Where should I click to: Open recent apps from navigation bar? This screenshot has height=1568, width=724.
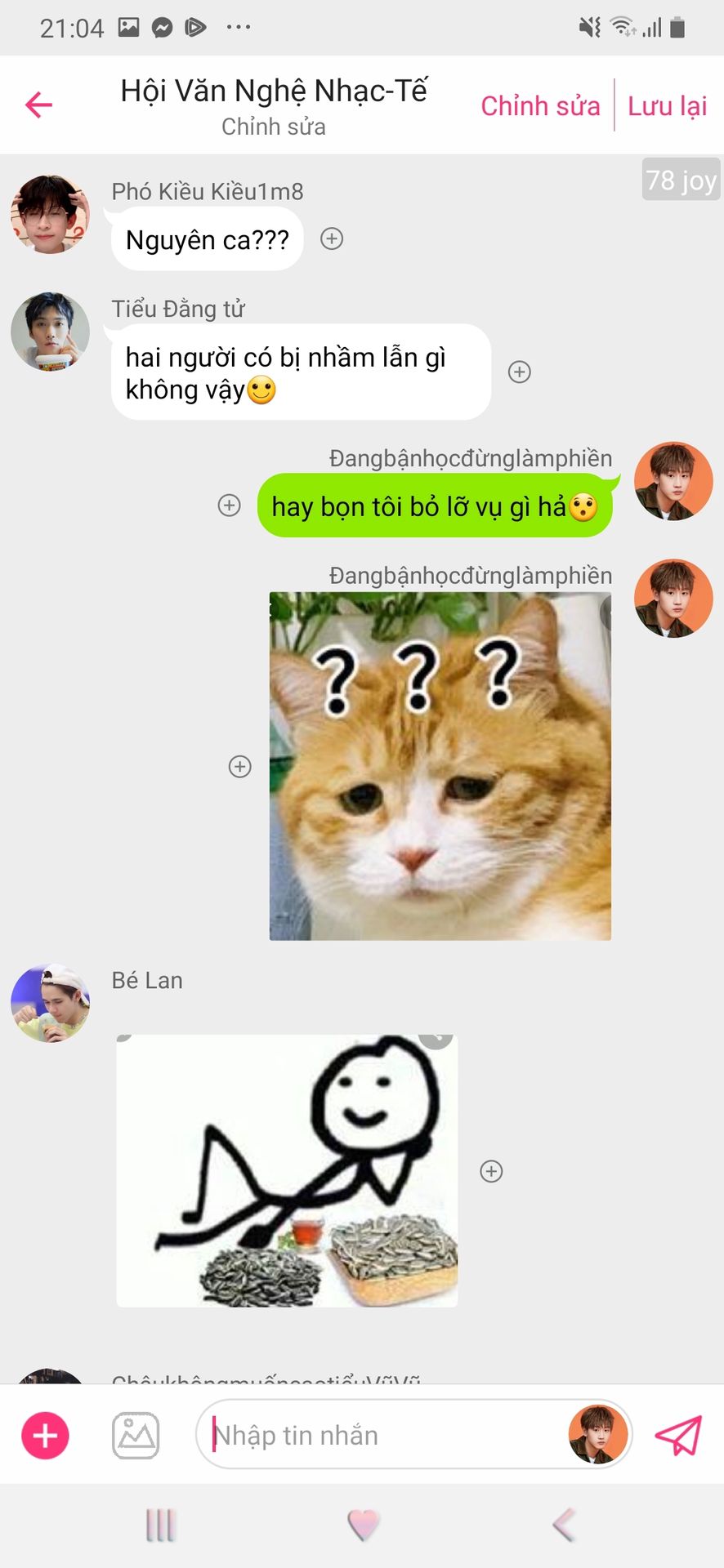pos(160,1525)
